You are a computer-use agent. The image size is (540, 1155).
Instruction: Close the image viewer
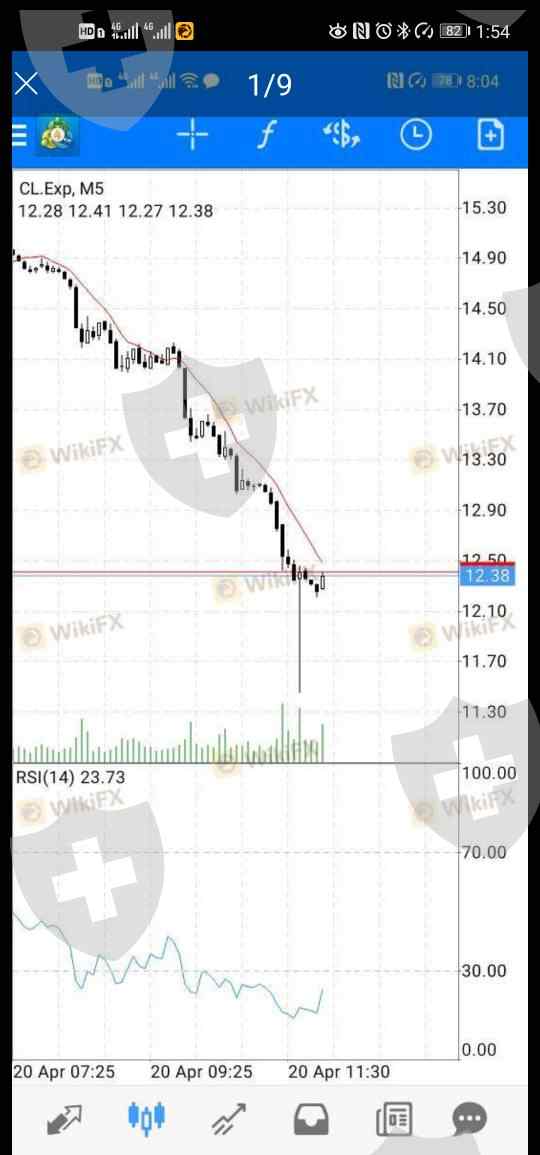point(26,84)
